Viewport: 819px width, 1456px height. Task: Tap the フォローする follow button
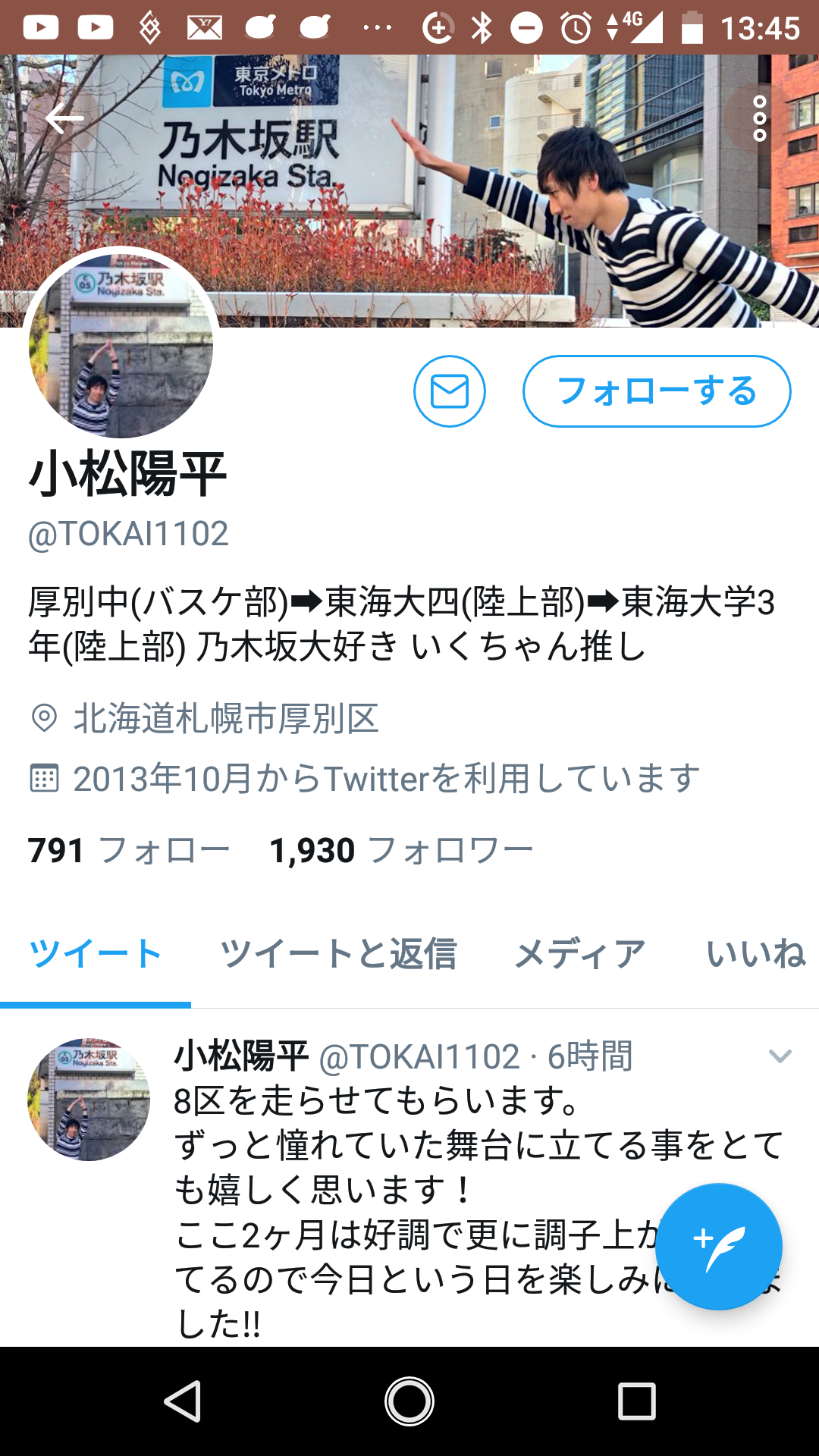tap(657, 391)
